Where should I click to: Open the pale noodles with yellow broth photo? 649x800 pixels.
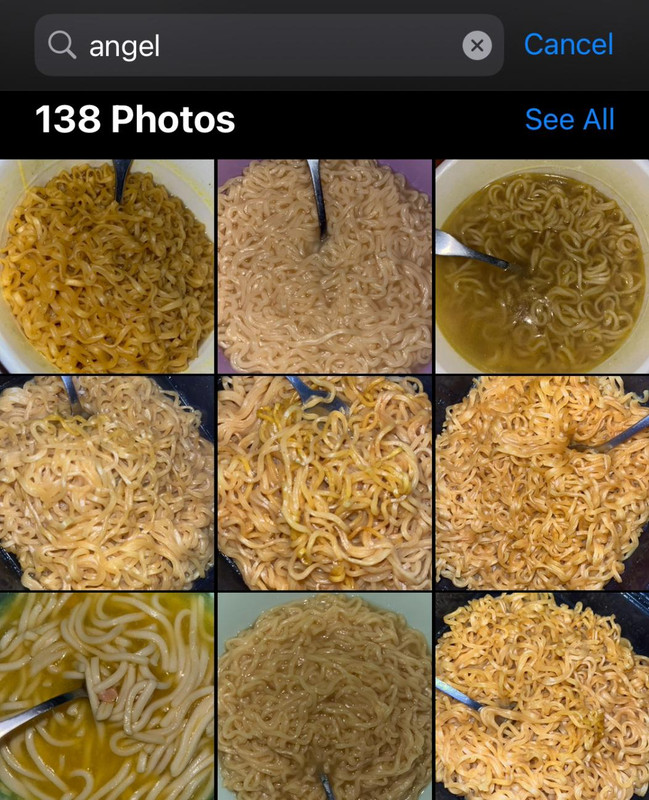[x=107, y=696]
